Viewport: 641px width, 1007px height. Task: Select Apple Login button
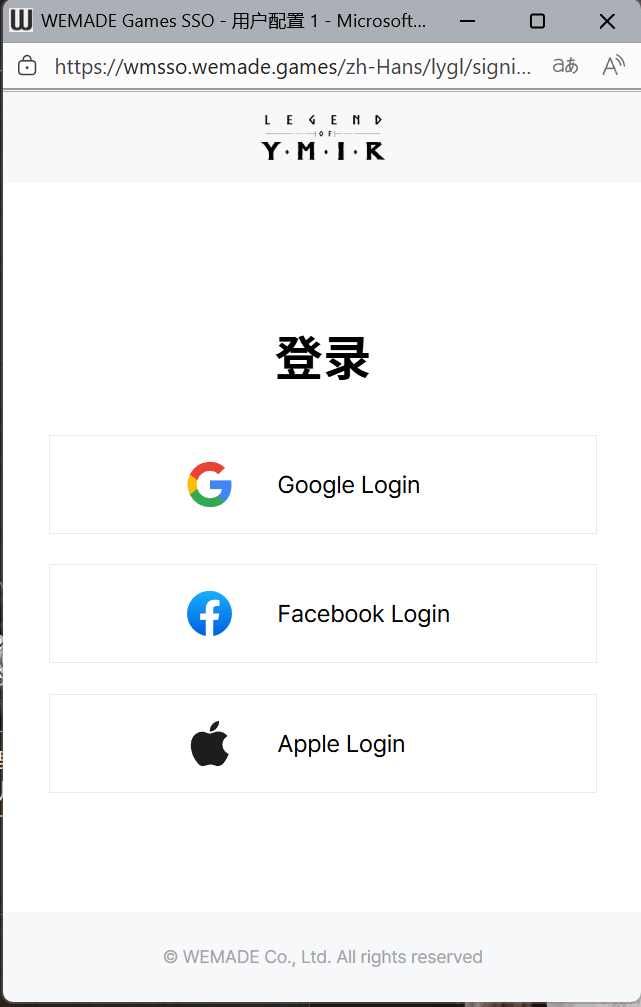click(x=322, y=744)
